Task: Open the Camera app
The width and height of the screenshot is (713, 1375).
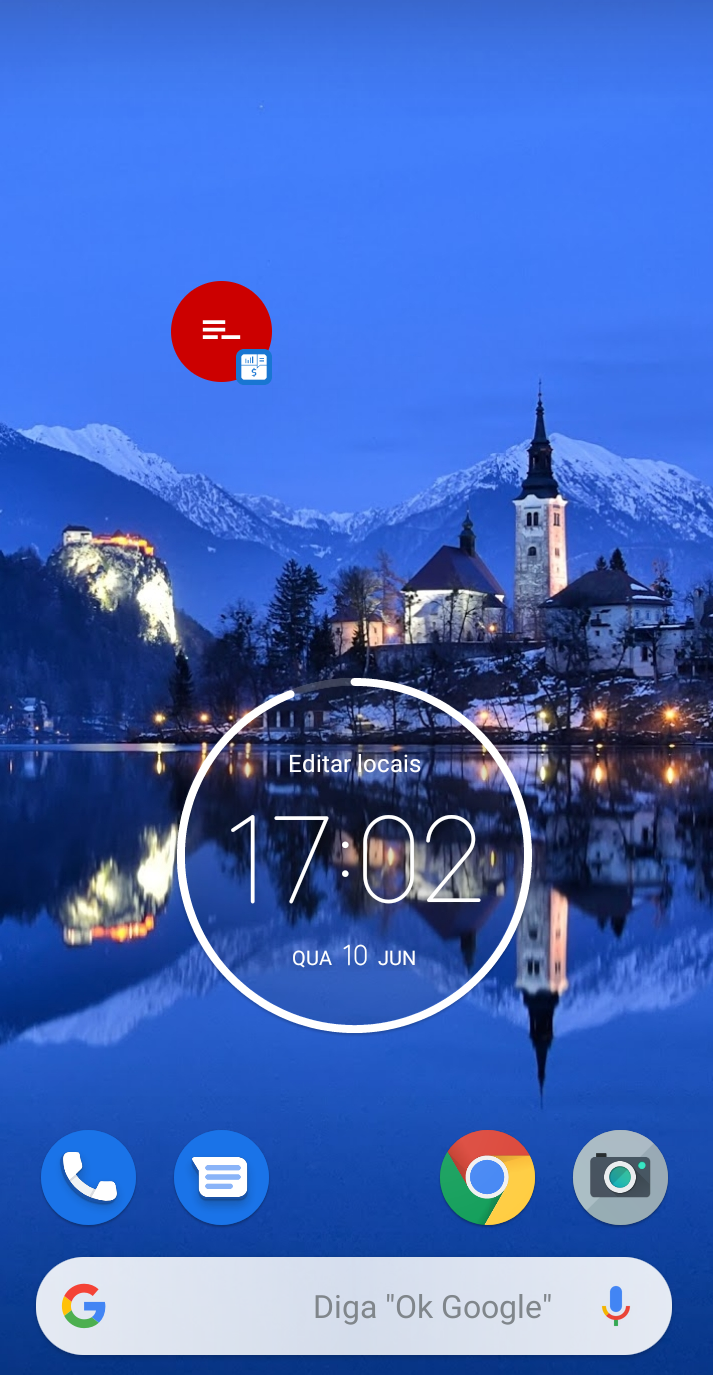Action: (620, 1178)
